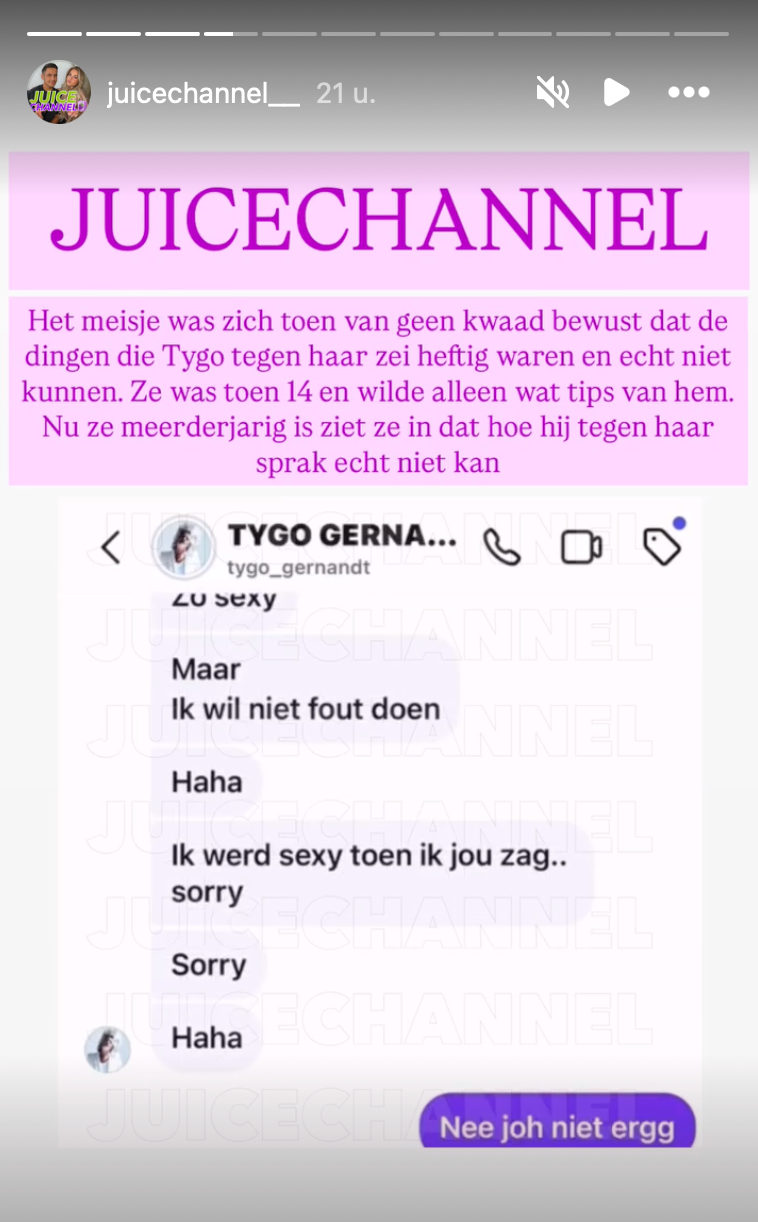Play the paused story

[617, 93]
